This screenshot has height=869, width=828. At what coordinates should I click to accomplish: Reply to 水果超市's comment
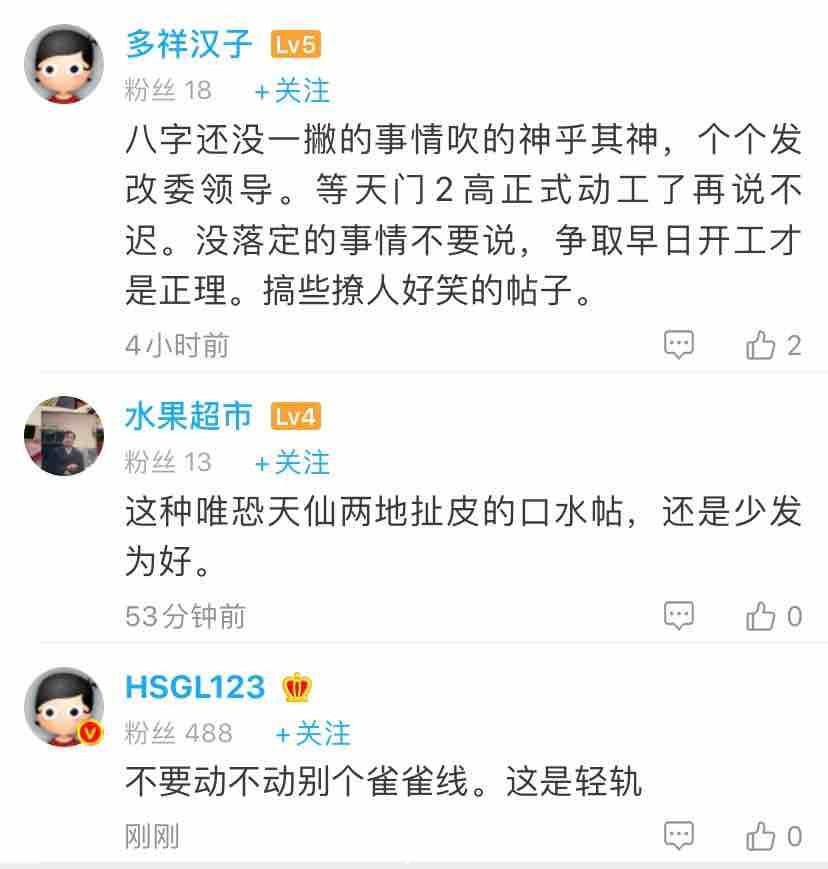(679, 615)
